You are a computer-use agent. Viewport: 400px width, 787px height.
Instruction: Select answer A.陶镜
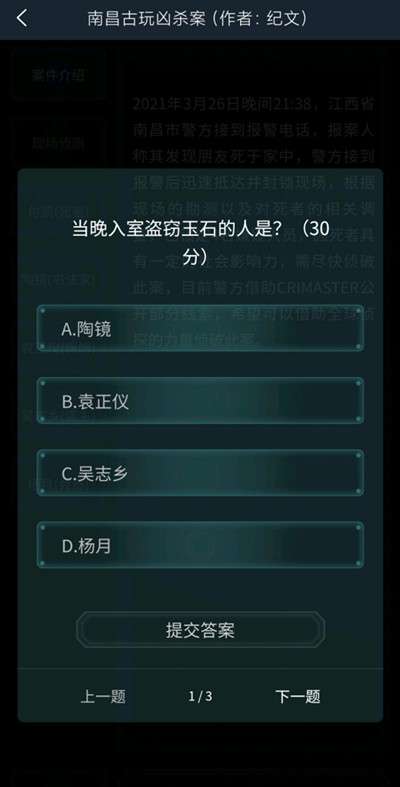(x=200, y=328)
